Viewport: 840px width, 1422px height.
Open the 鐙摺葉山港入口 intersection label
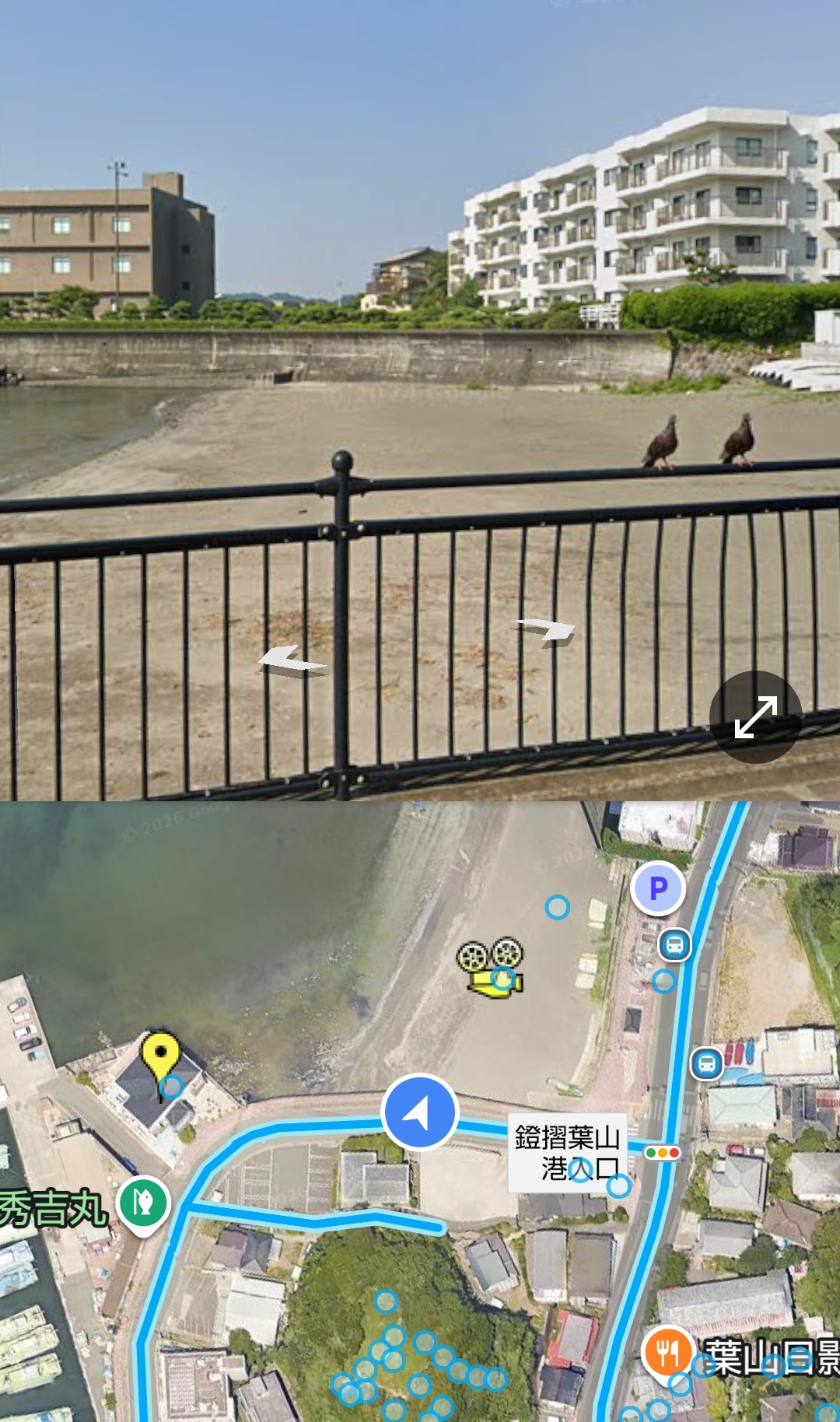[x=567, y=1152]
